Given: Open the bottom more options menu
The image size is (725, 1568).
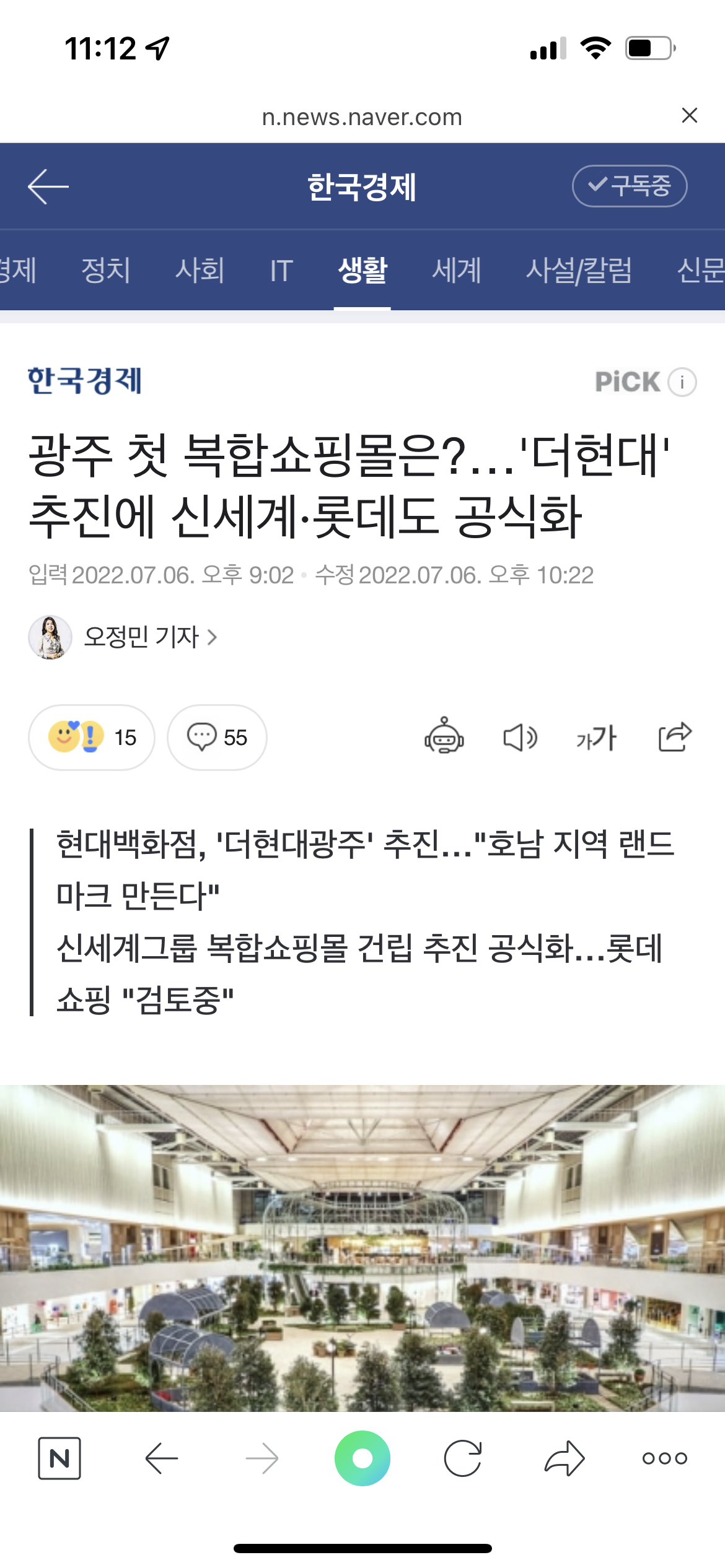Looking at the screenshot, I should (664, 1458).
